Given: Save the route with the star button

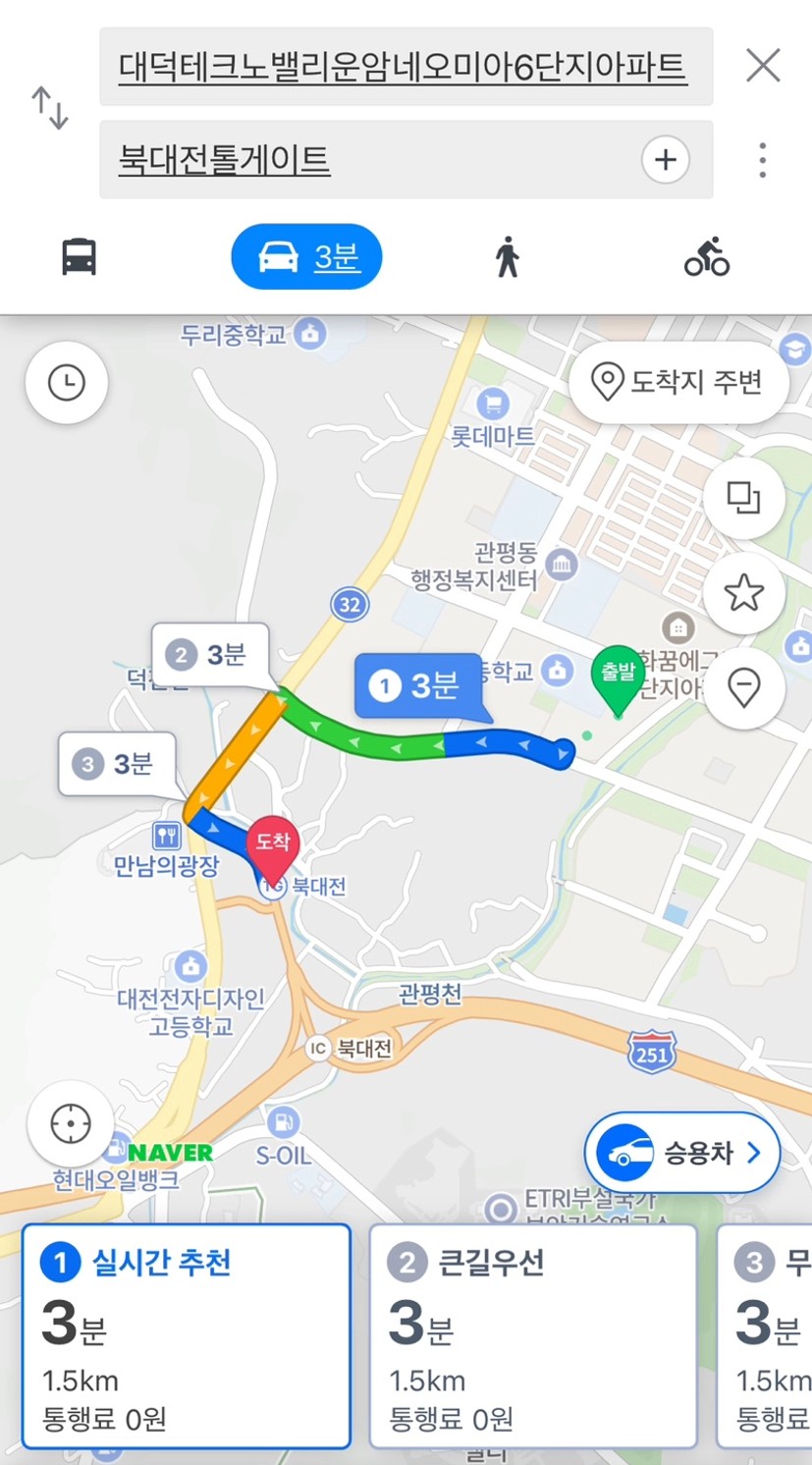Looking at the screenshot, I should (x=743, y=592).
